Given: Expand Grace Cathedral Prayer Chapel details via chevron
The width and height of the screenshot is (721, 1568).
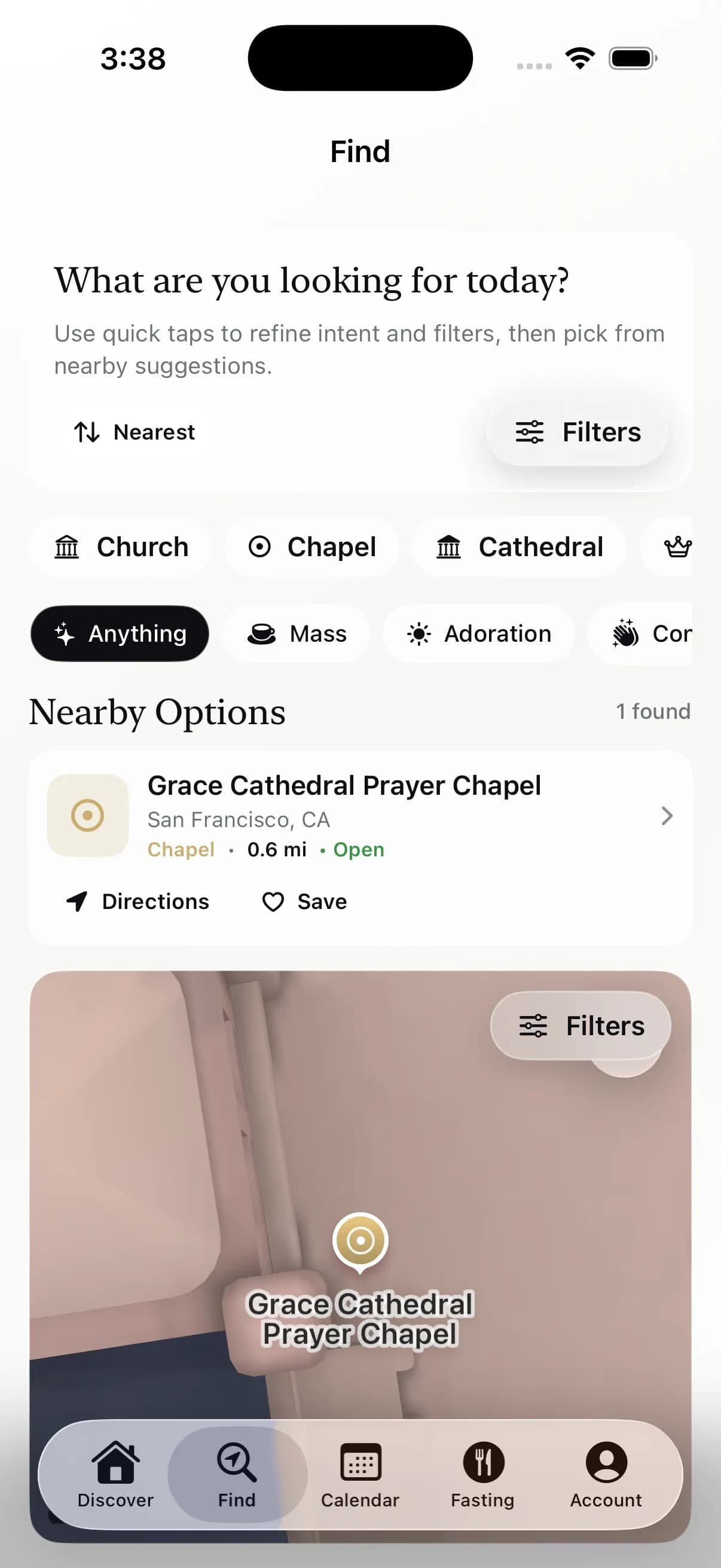Looking at the screenshot, I should (667, 816).
